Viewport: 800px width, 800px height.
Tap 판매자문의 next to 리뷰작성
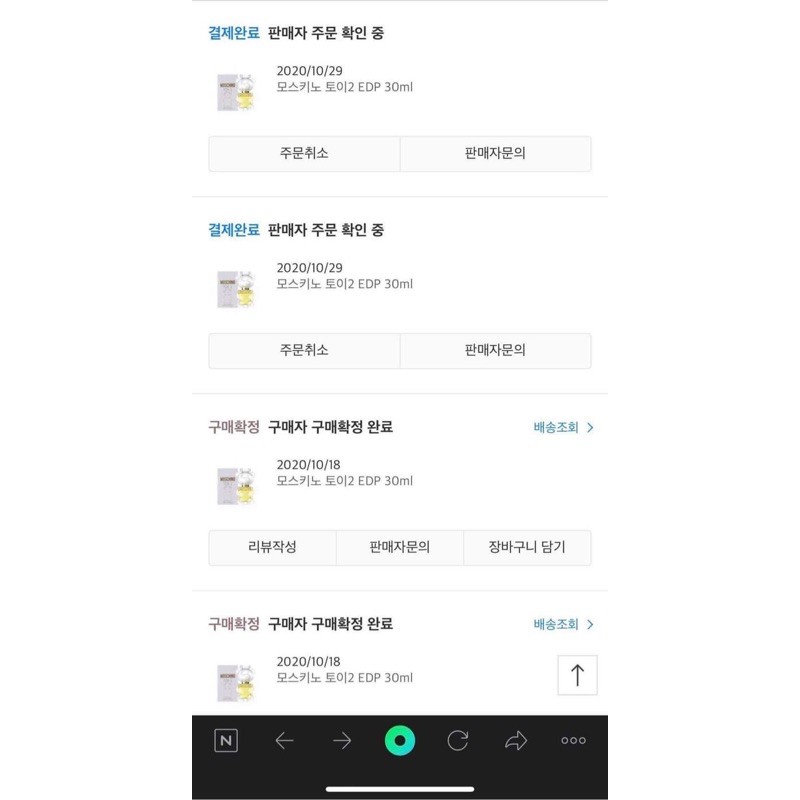399,548
